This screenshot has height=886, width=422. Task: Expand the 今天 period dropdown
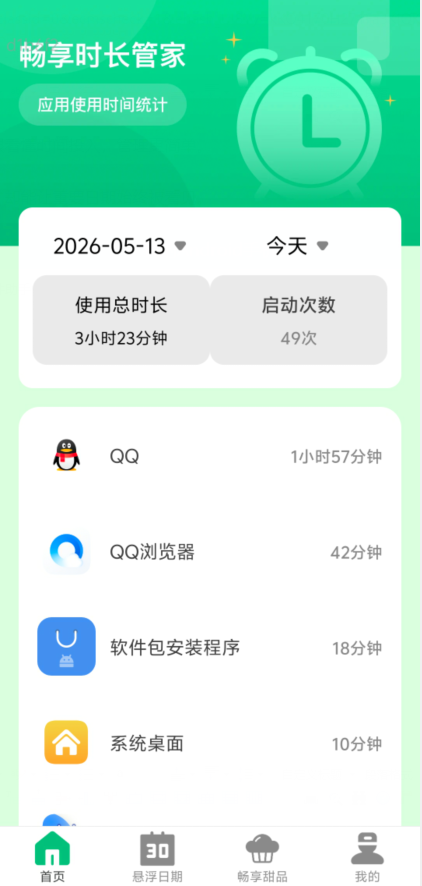coord(298,246)
